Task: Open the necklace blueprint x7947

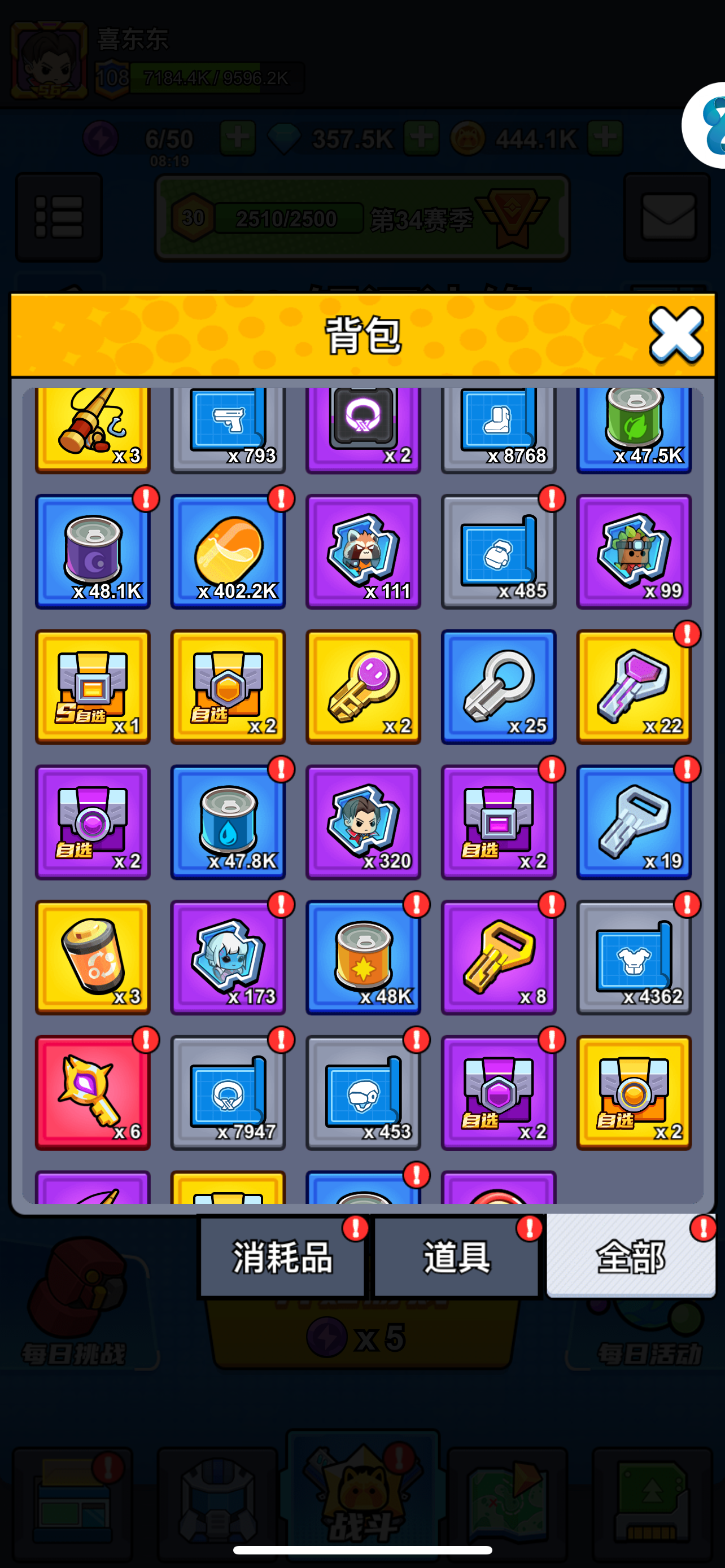Action: [228, 1093]
